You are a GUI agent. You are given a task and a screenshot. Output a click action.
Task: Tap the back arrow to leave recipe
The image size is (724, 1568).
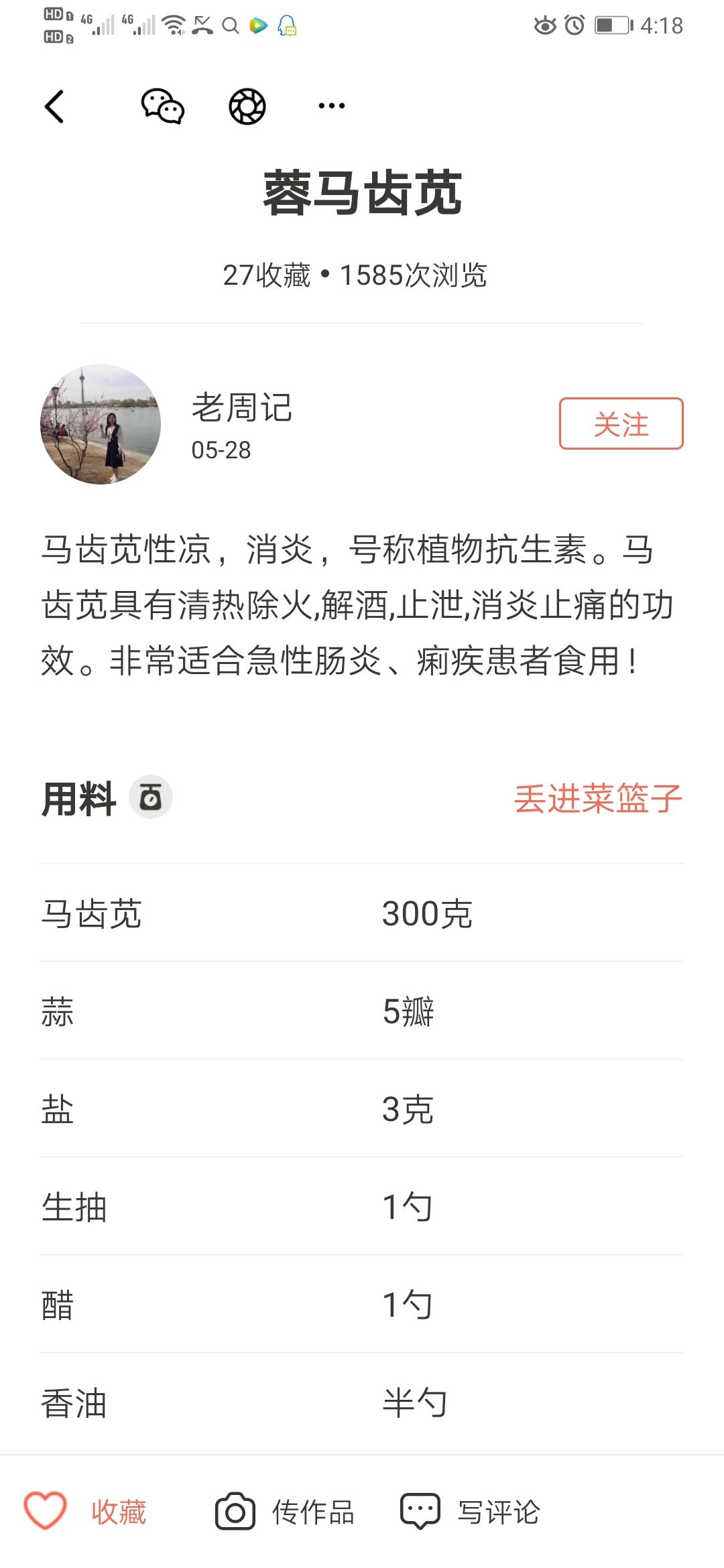pyautogui.click(x=54, y=106)
